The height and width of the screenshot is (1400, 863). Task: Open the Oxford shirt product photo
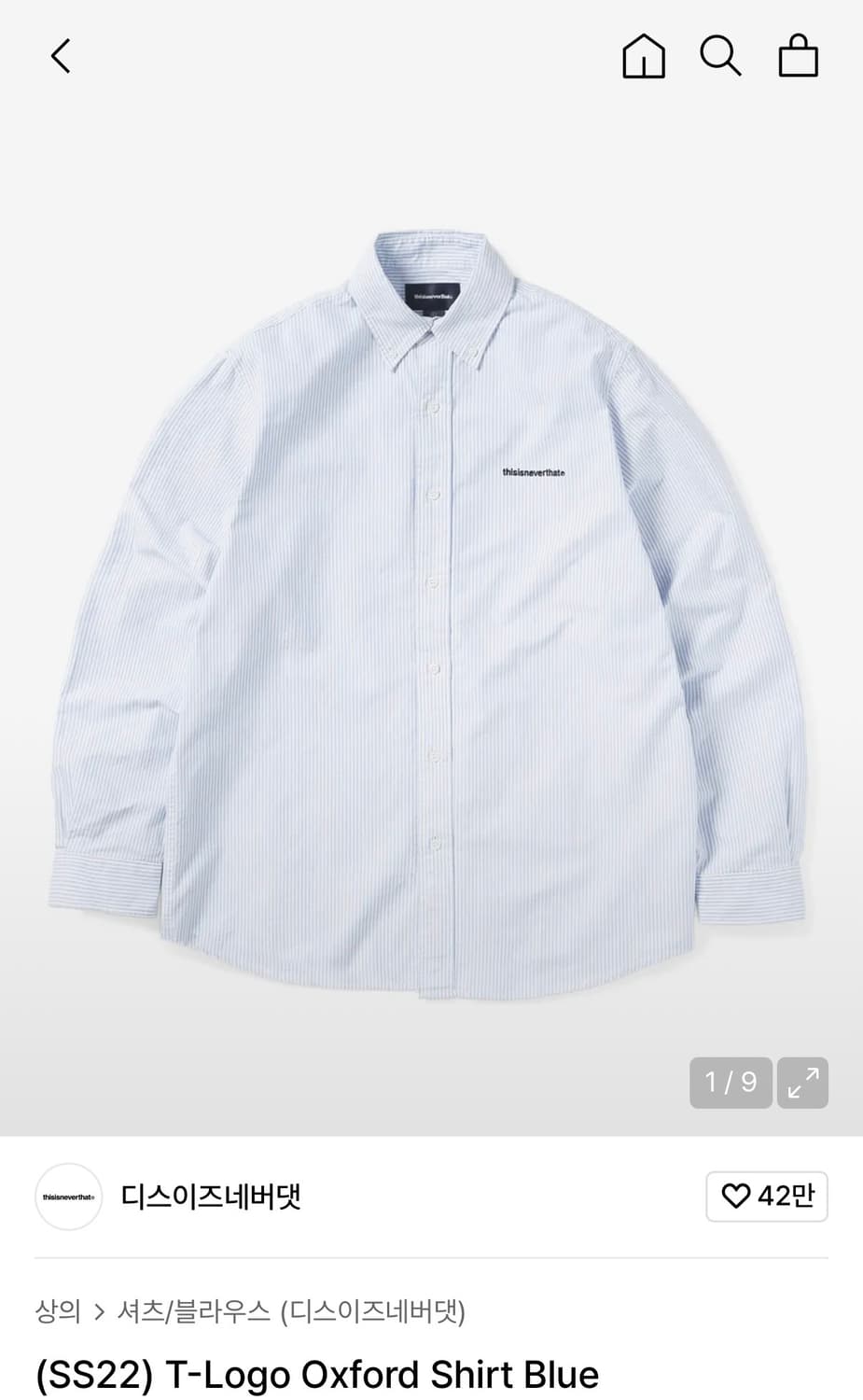point(431,616)
